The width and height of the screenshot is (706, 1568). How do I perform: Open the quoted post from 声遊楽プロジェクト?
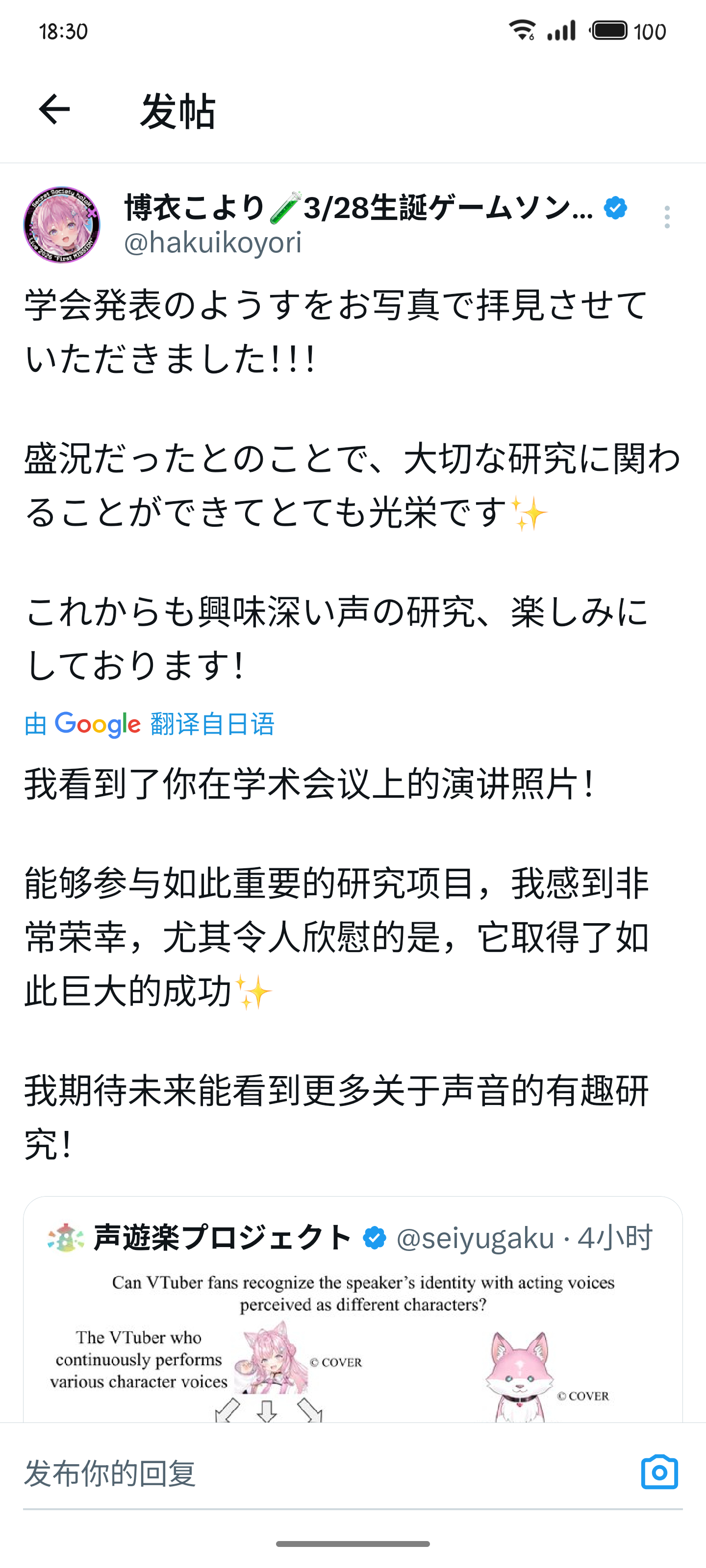(x=353, y=1309)
